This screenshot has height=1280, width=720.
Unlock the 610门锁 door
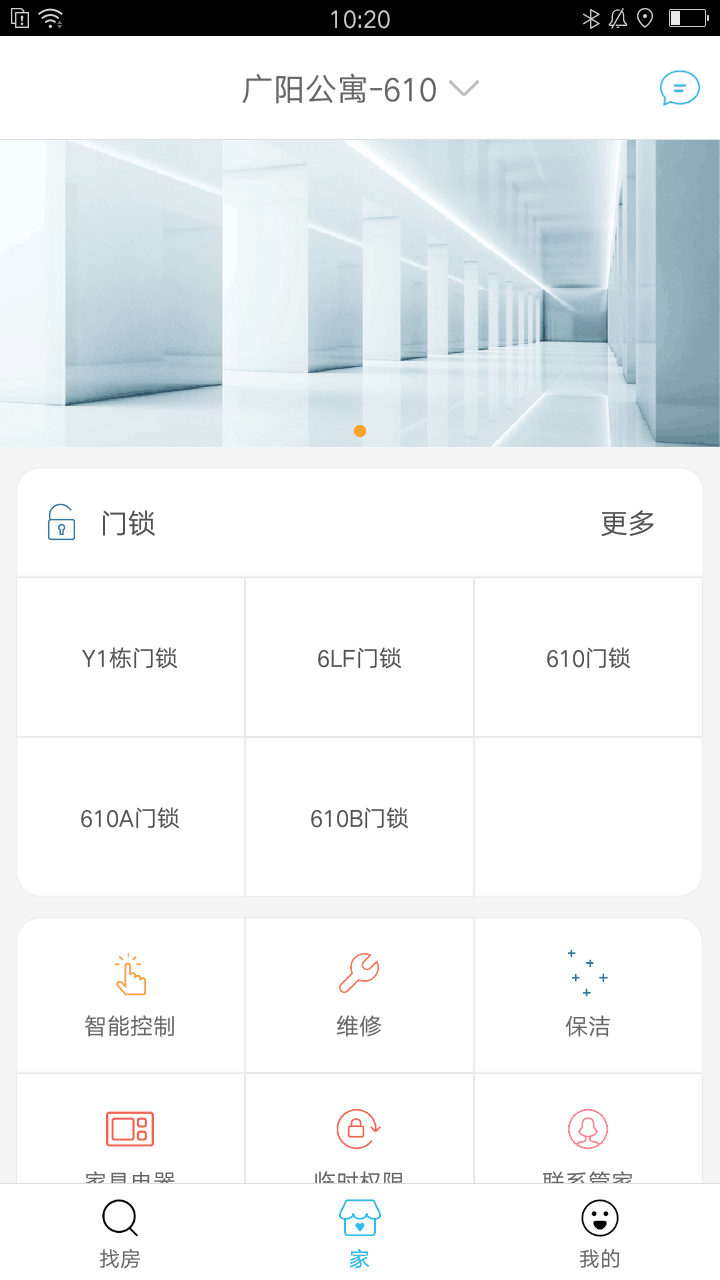pyautogui.click(x=588, y=658)
